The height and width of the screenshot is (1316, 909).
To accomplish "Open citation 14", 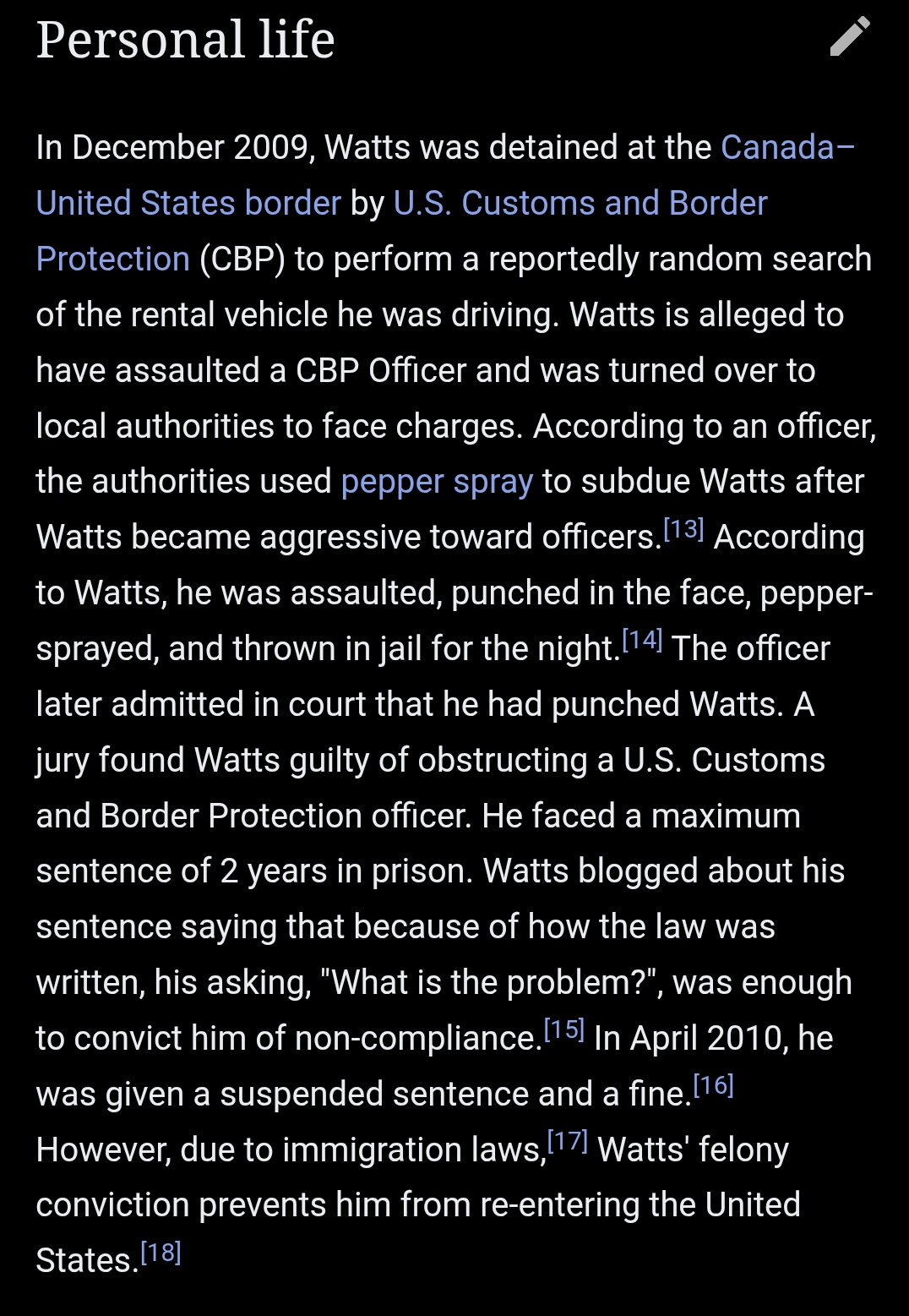I will (642, 641).
